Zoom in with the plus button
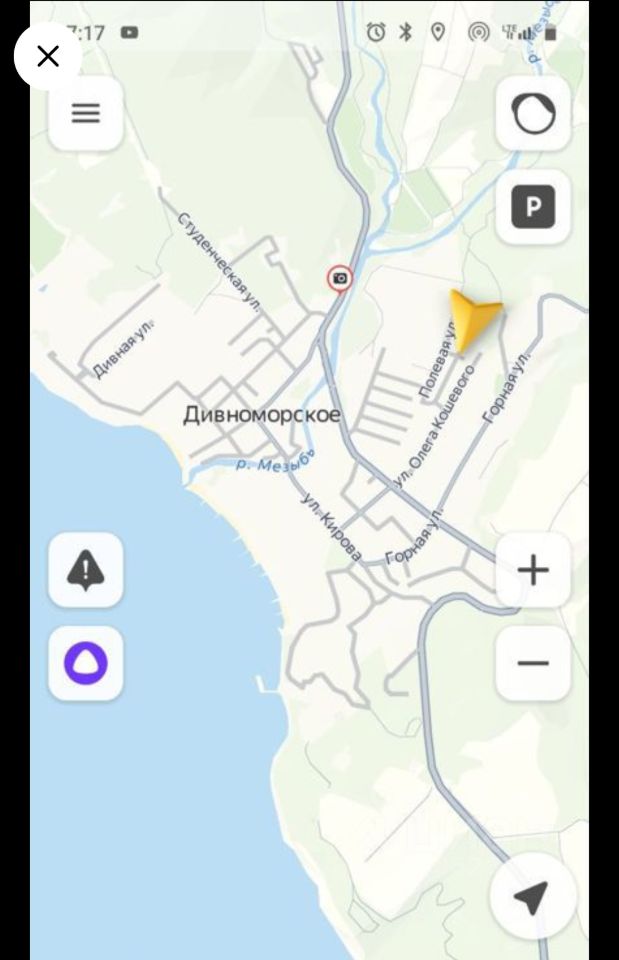 (x=533, y=570)
